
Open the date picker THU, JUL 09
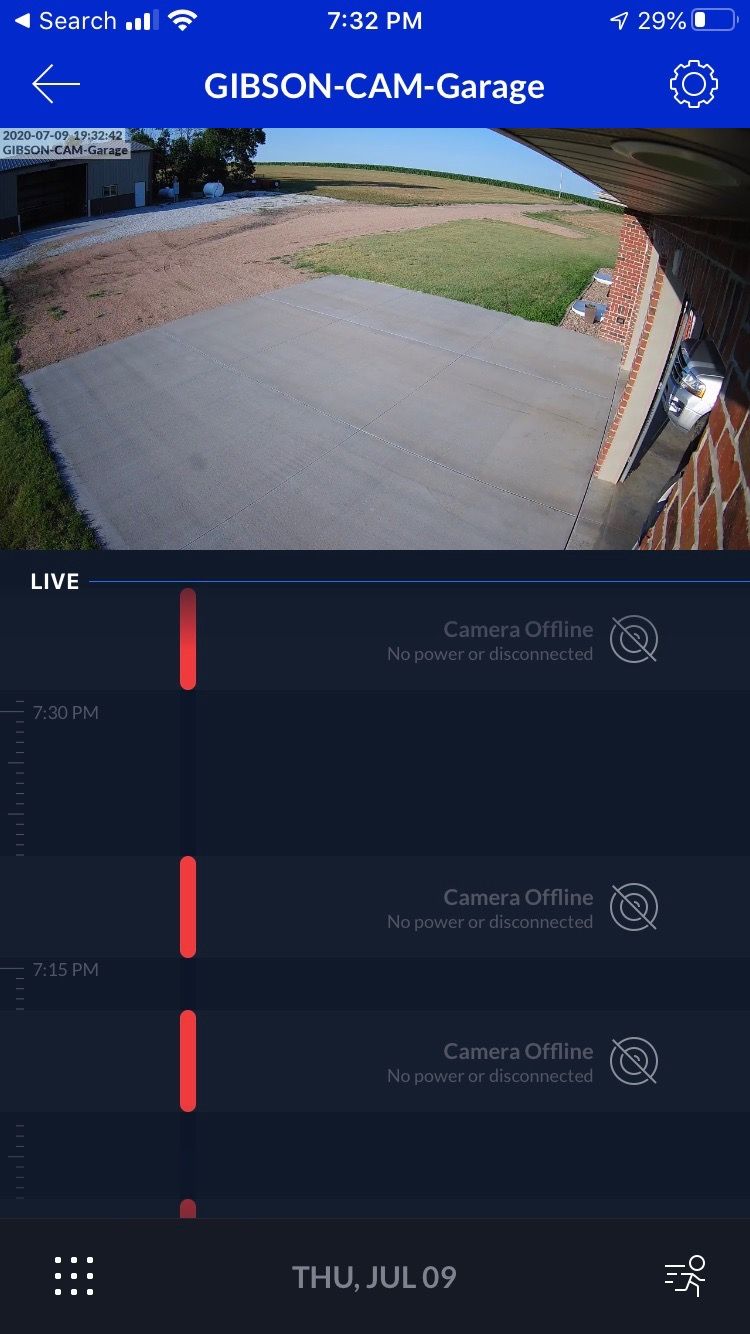pyautogui.click(x=374, y=1277)
